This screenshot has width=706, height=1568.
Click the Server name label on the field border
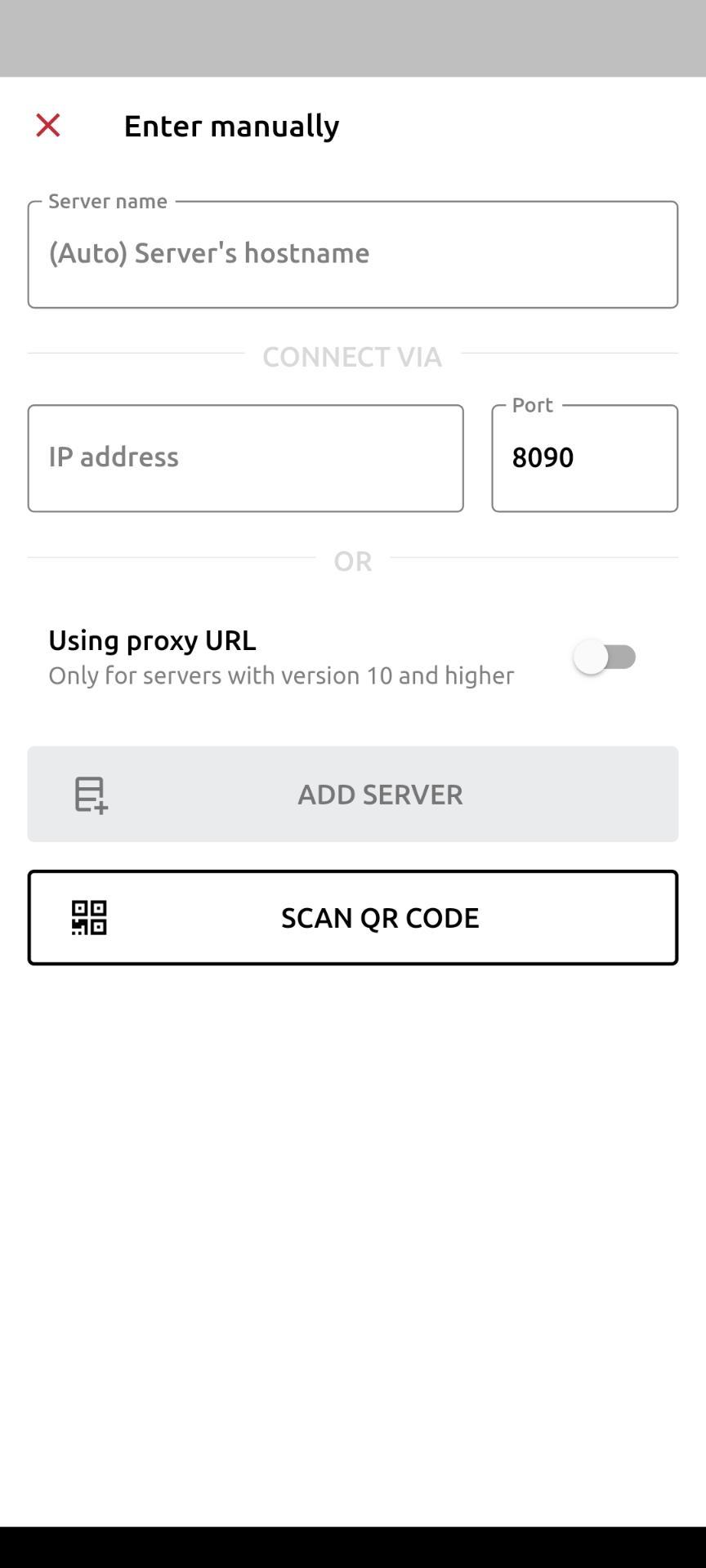(x=107, y=200)
